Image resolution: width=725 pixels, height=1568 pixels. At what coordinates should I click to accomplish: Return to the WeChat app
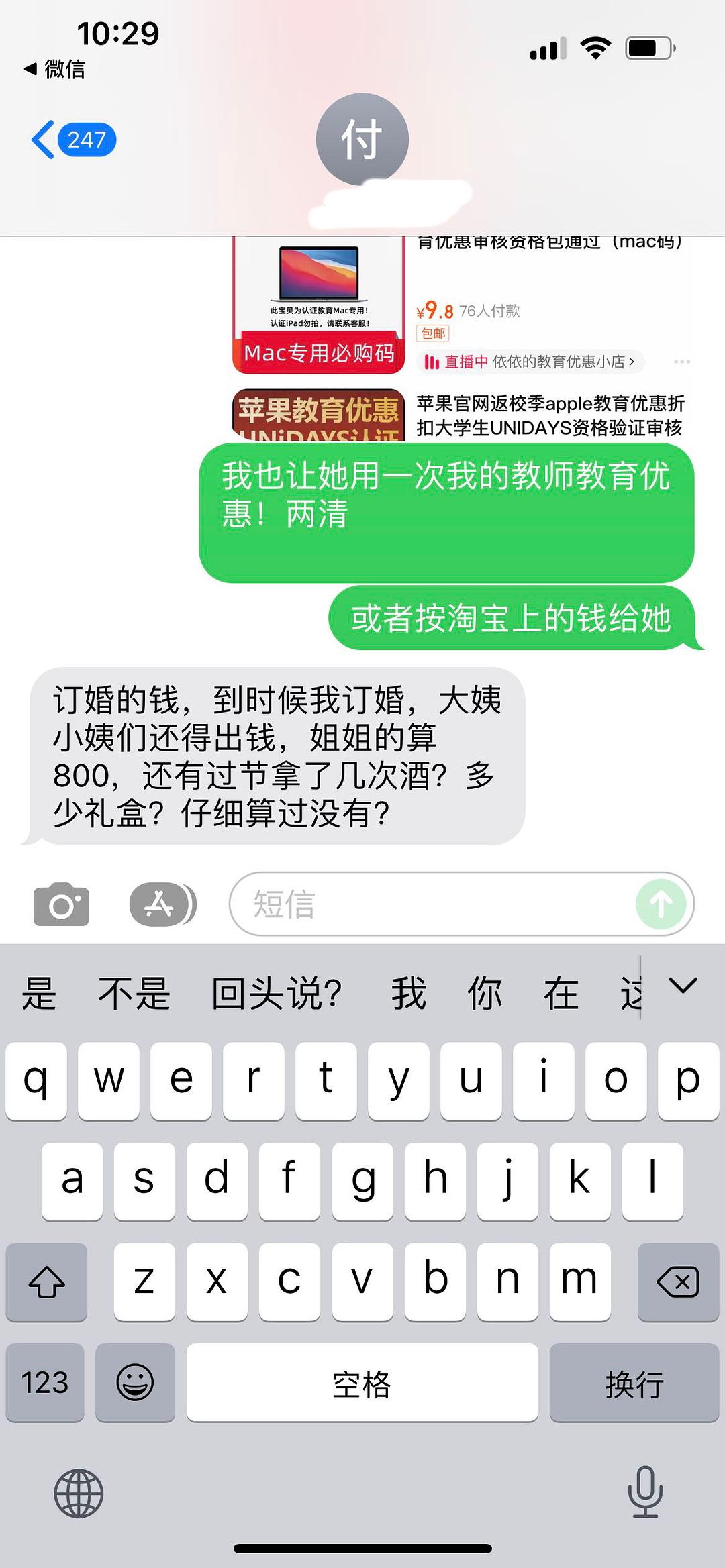click(55, 68)
